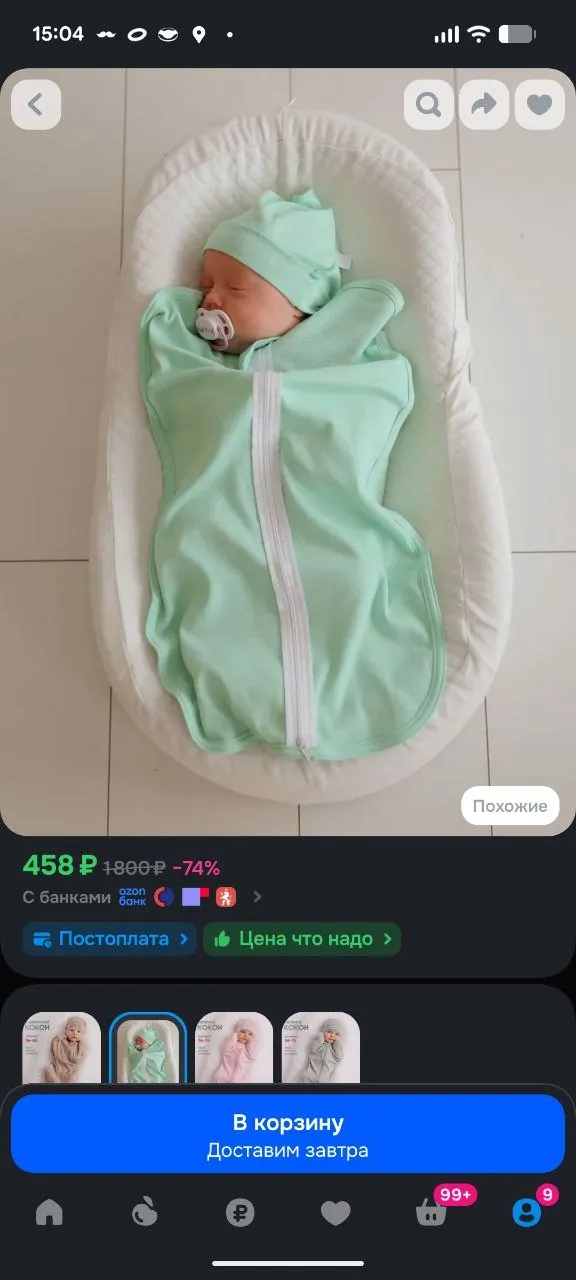Select the beige cocoon variant thumbnail
Image resolution: width=576 pixels, height=1280 pixels.
(x=62, y=1047)
